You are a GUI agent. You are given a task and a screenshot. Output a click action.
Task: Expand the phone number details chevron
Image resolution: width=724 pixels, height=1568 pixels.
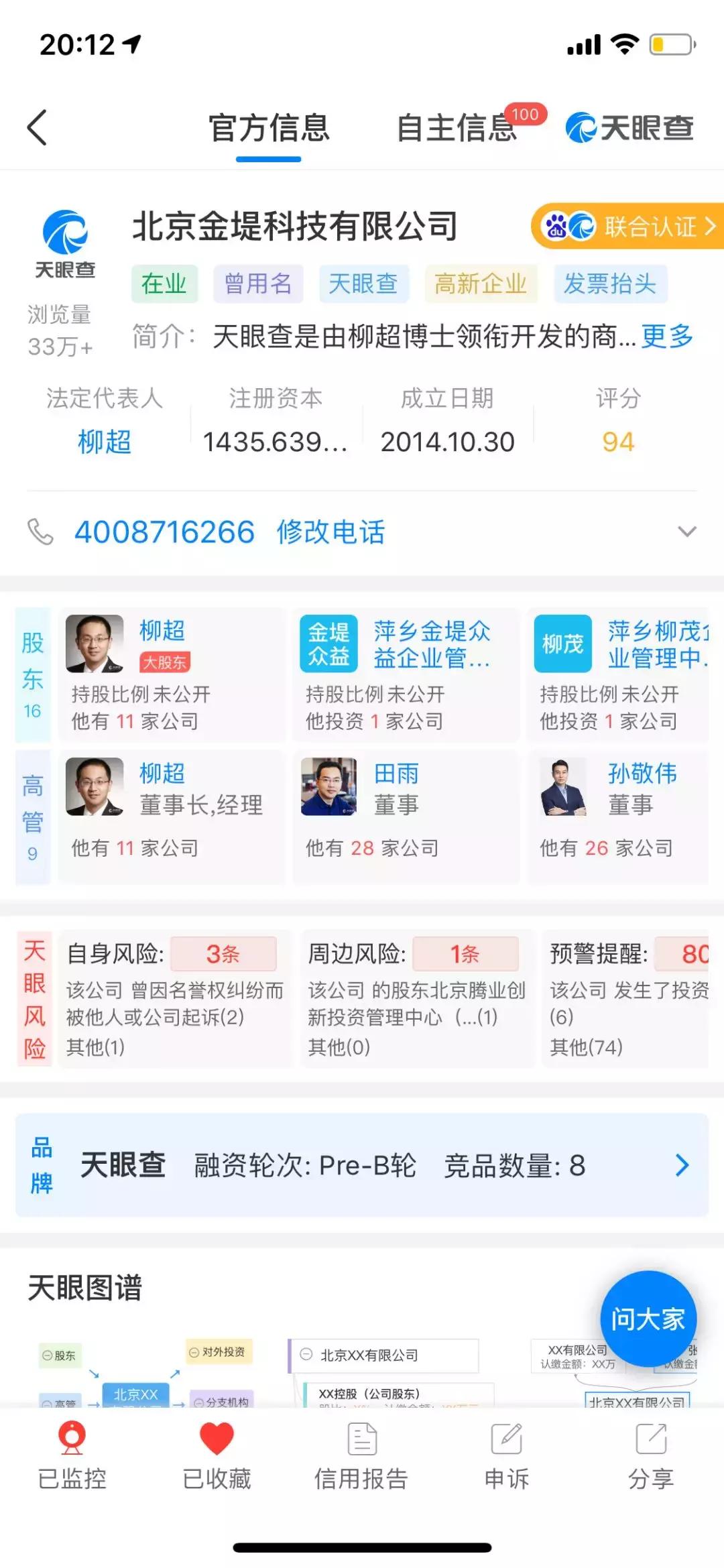pos(688,532)
